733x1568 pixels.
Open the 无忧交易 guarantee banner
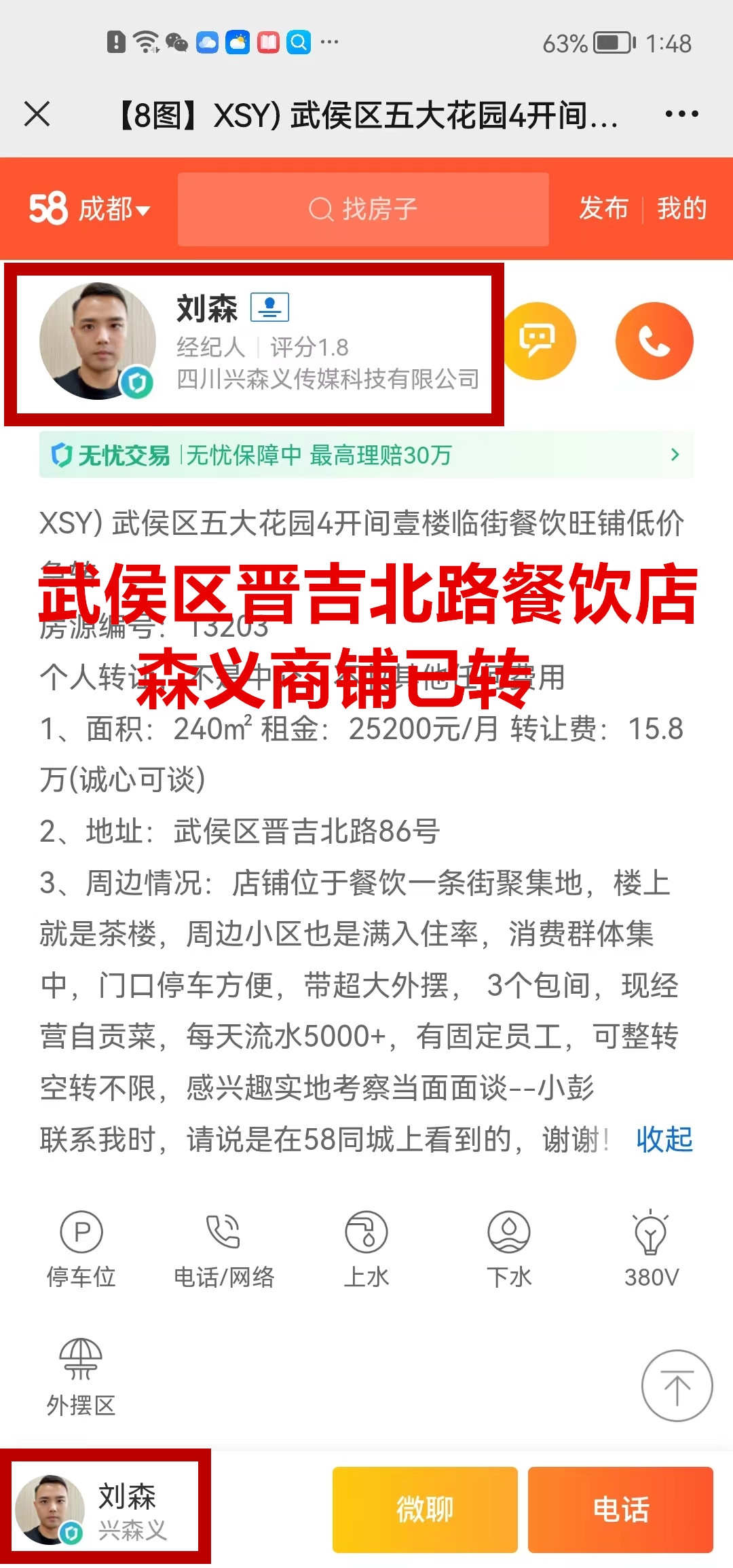coord(366,455)
